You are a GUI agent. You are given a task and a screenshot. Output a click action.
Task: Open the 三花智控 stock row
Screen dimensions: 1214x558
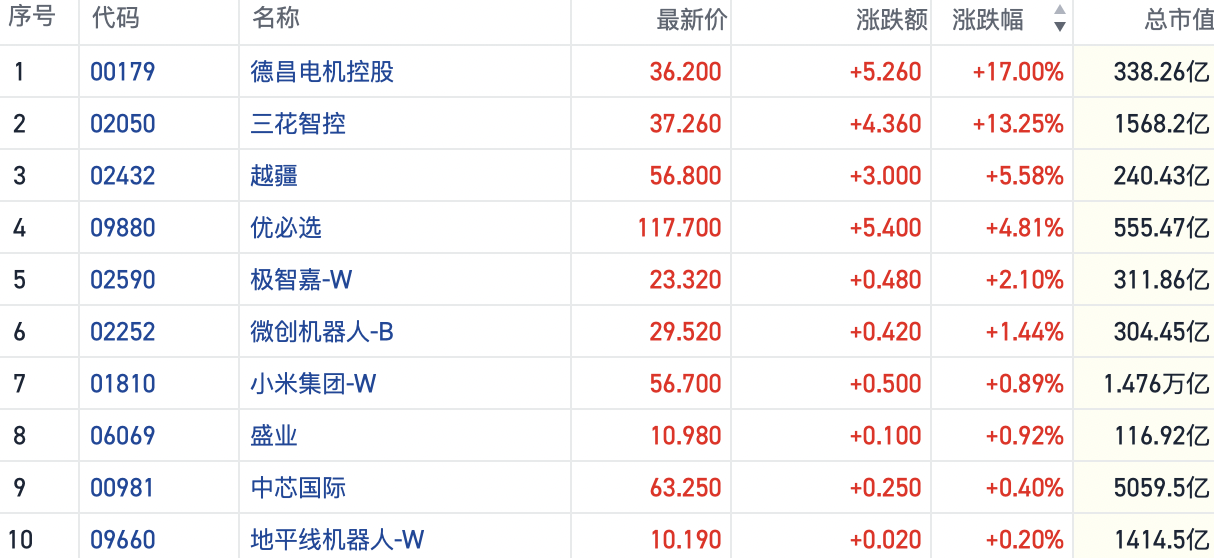coord(607,123)
